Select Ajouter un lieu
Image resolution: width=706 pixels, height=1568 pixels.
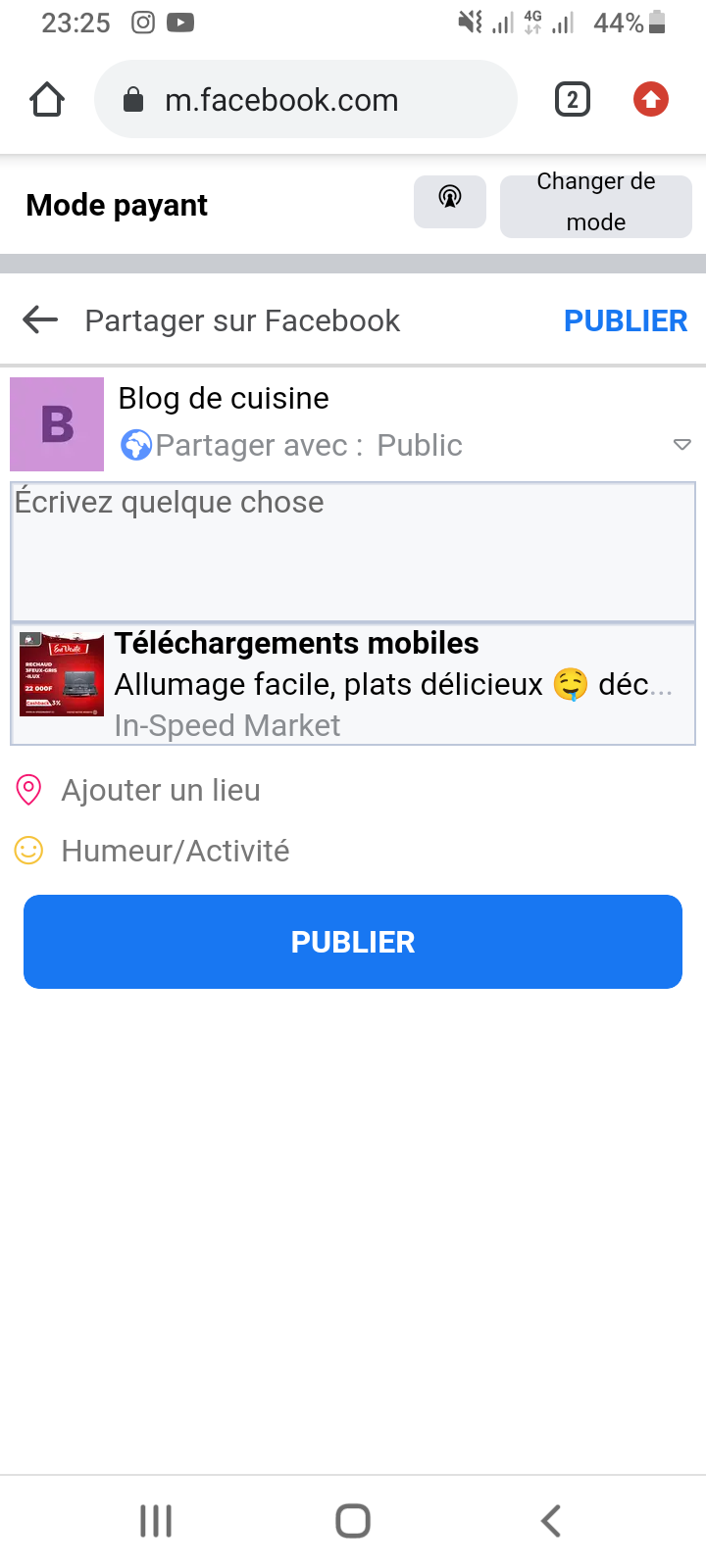tap(160, 790)
